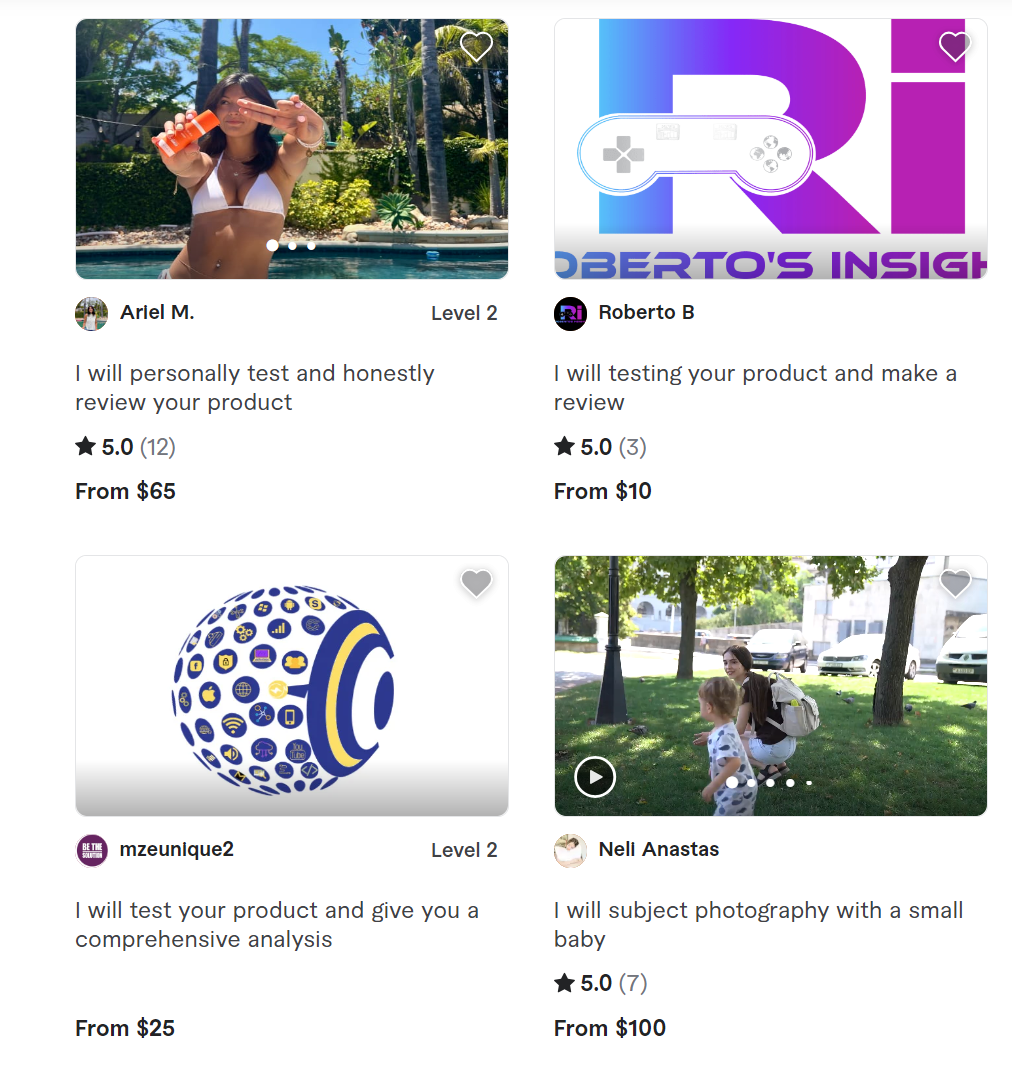1012x1079 pixels.
Task: Open Roberto's Insight gig image
Action: click(770, 150)
